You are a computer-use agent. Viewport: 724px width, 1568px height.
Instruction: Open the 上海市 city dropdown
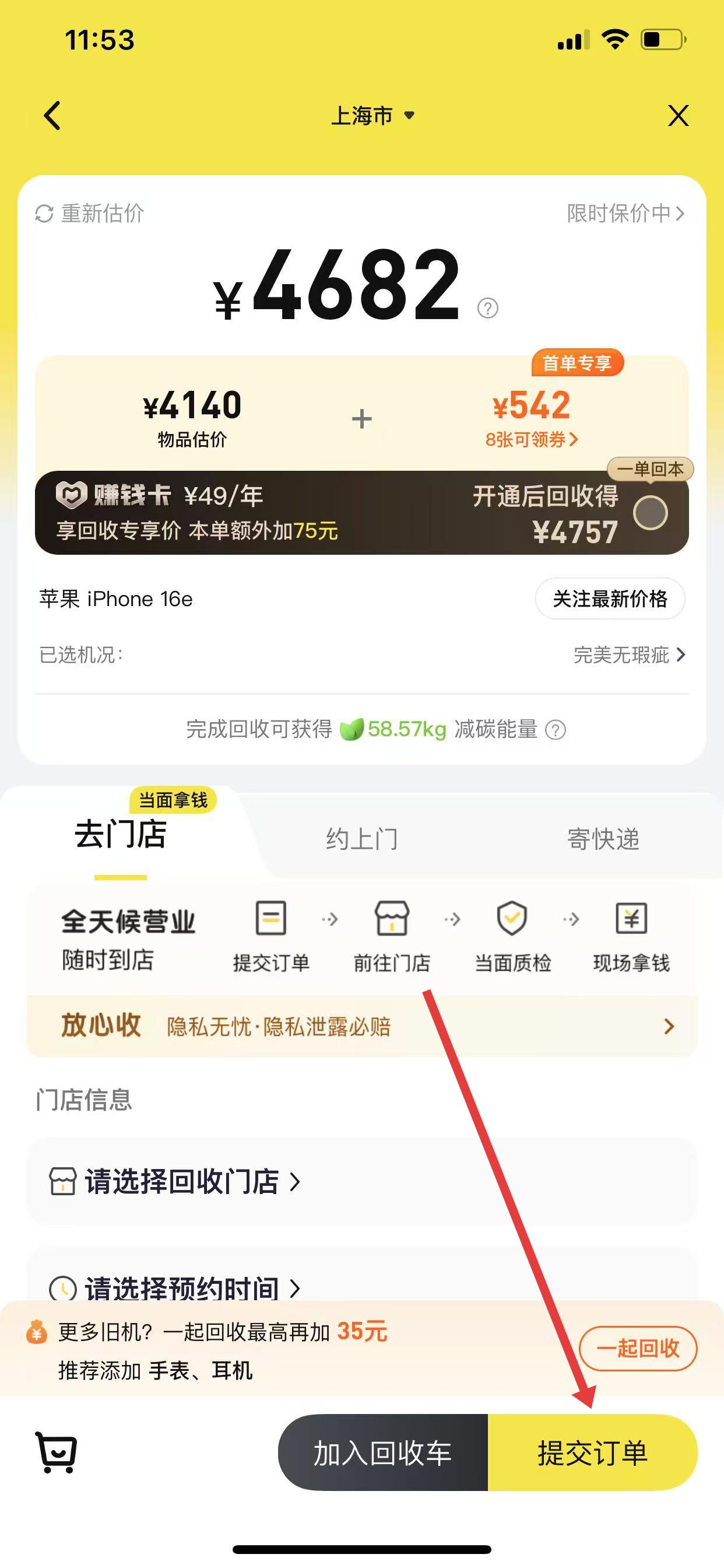coord(372,115)
